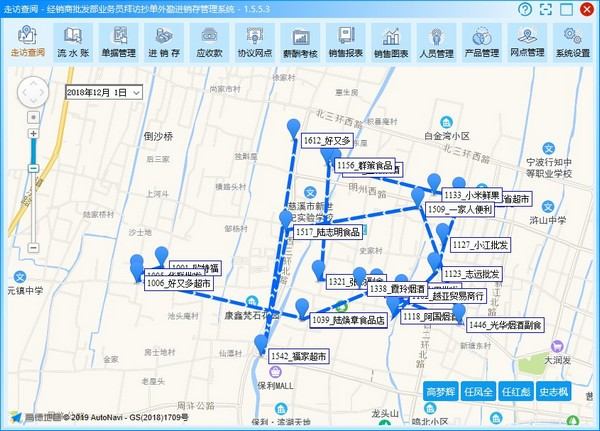Open 销售报表 reports
This screenshot has width=600, height=431.
(345, 42)
